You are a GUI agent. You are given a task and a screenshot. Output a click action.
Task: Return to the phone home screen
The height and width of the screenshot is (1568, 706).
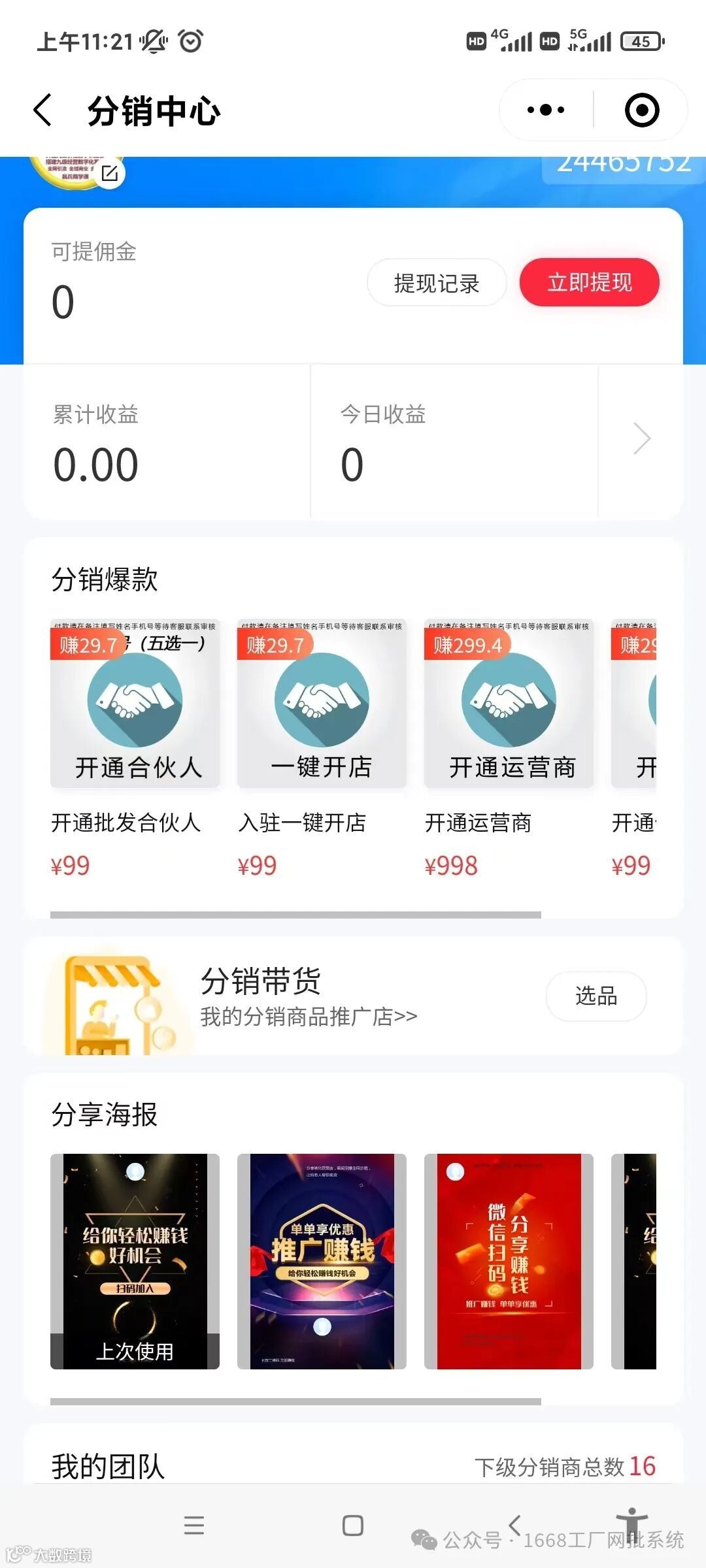pyautogui.click(x=353, y=1526)
